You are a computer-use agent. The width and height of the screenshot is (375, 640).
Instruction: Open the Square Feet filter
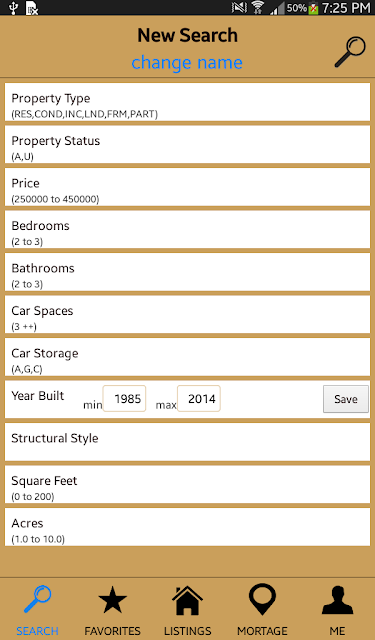pos(187,484)
